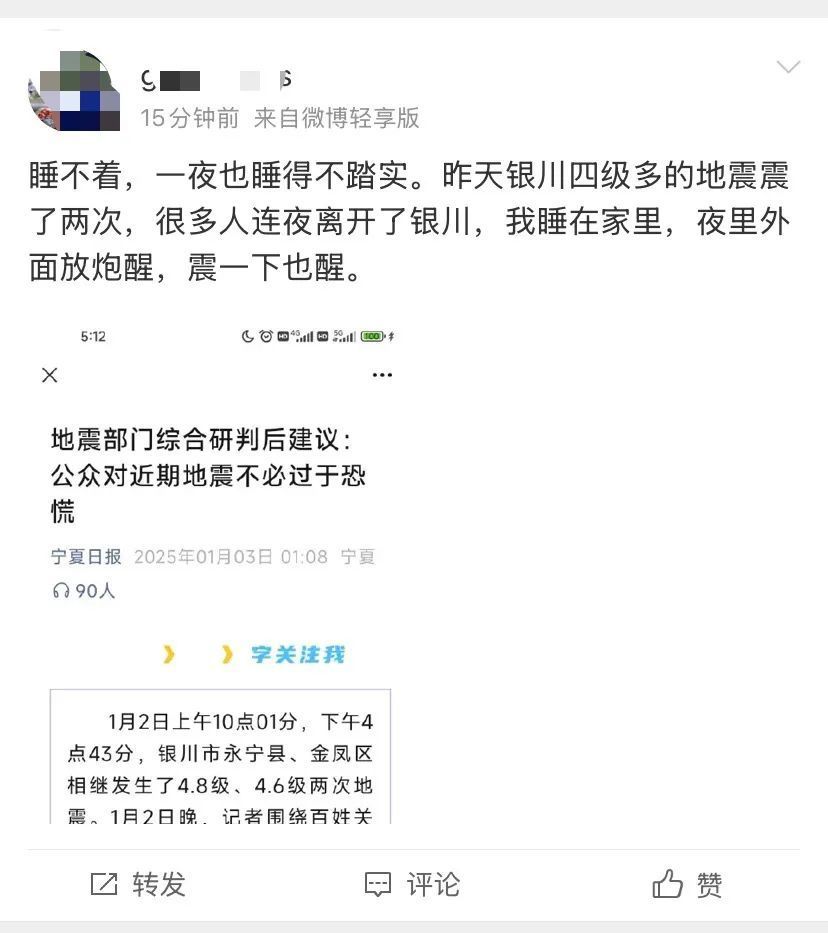
Task: Open the poster's profile avatar
Action: [74, 90]
